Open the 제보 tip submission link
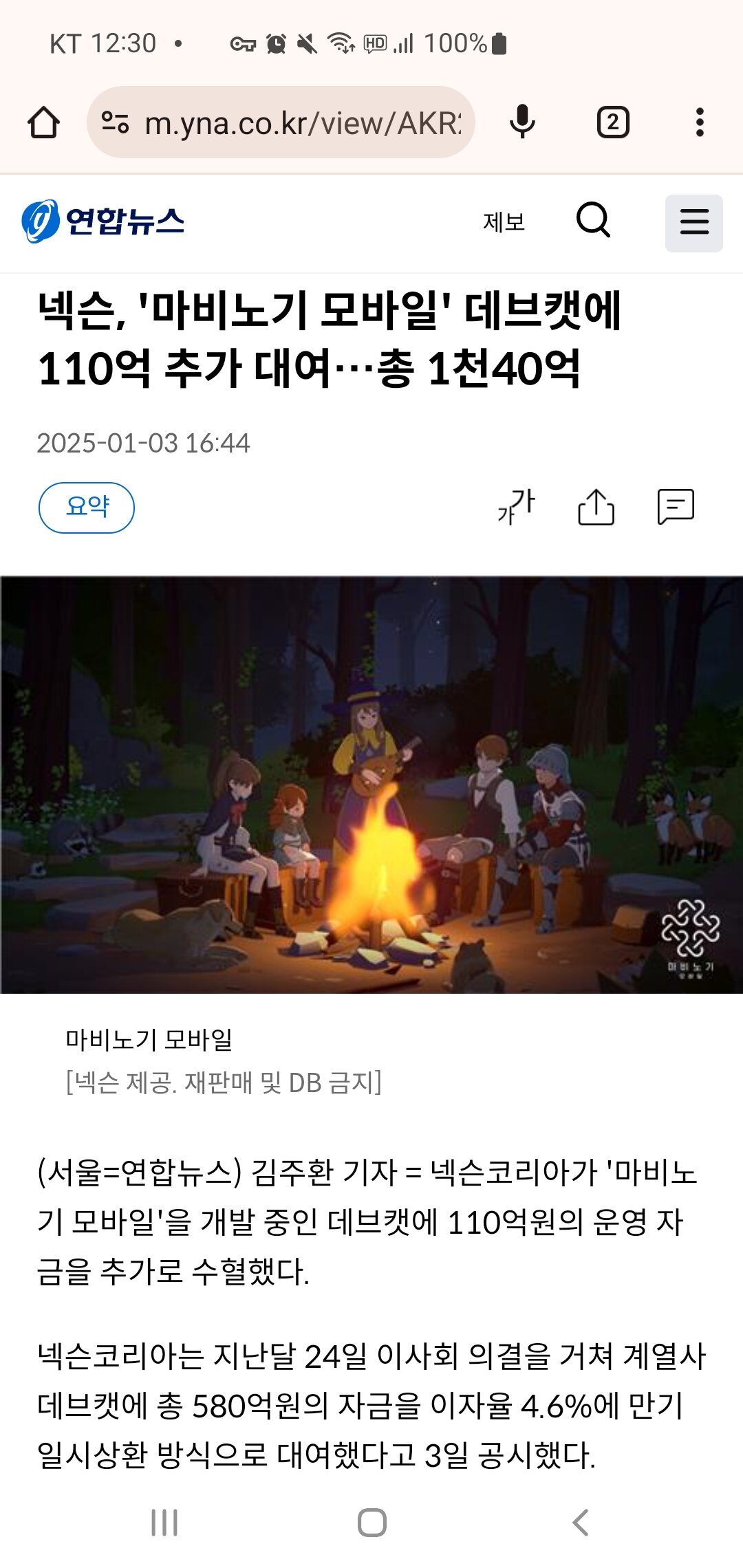 (x=504, y=222)
